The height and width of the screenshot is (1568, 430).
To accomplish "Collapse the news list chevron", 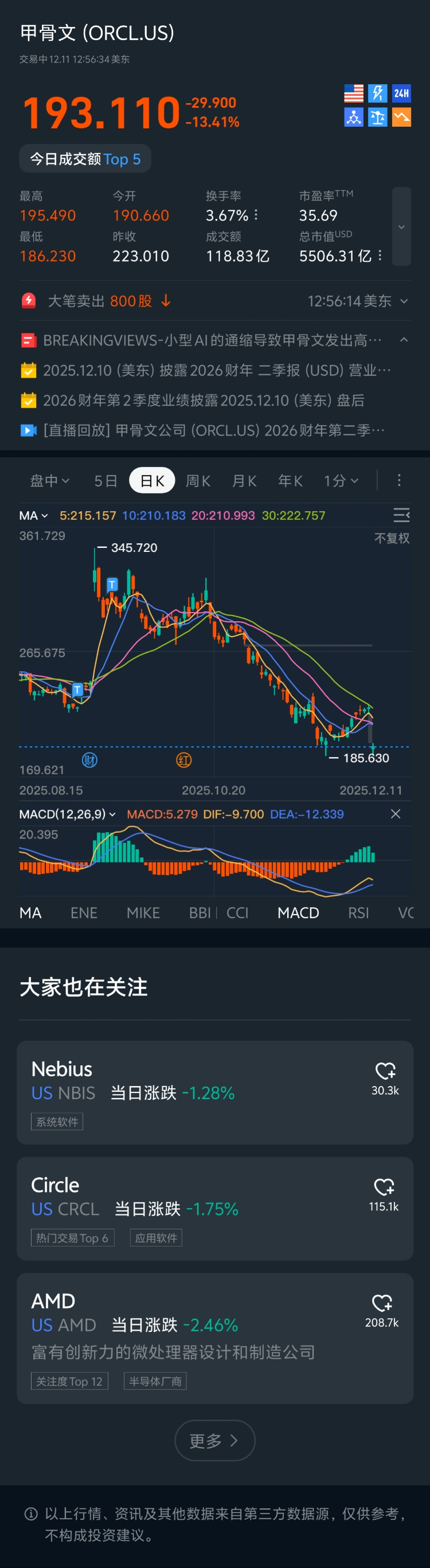I will tap(404, 340).
